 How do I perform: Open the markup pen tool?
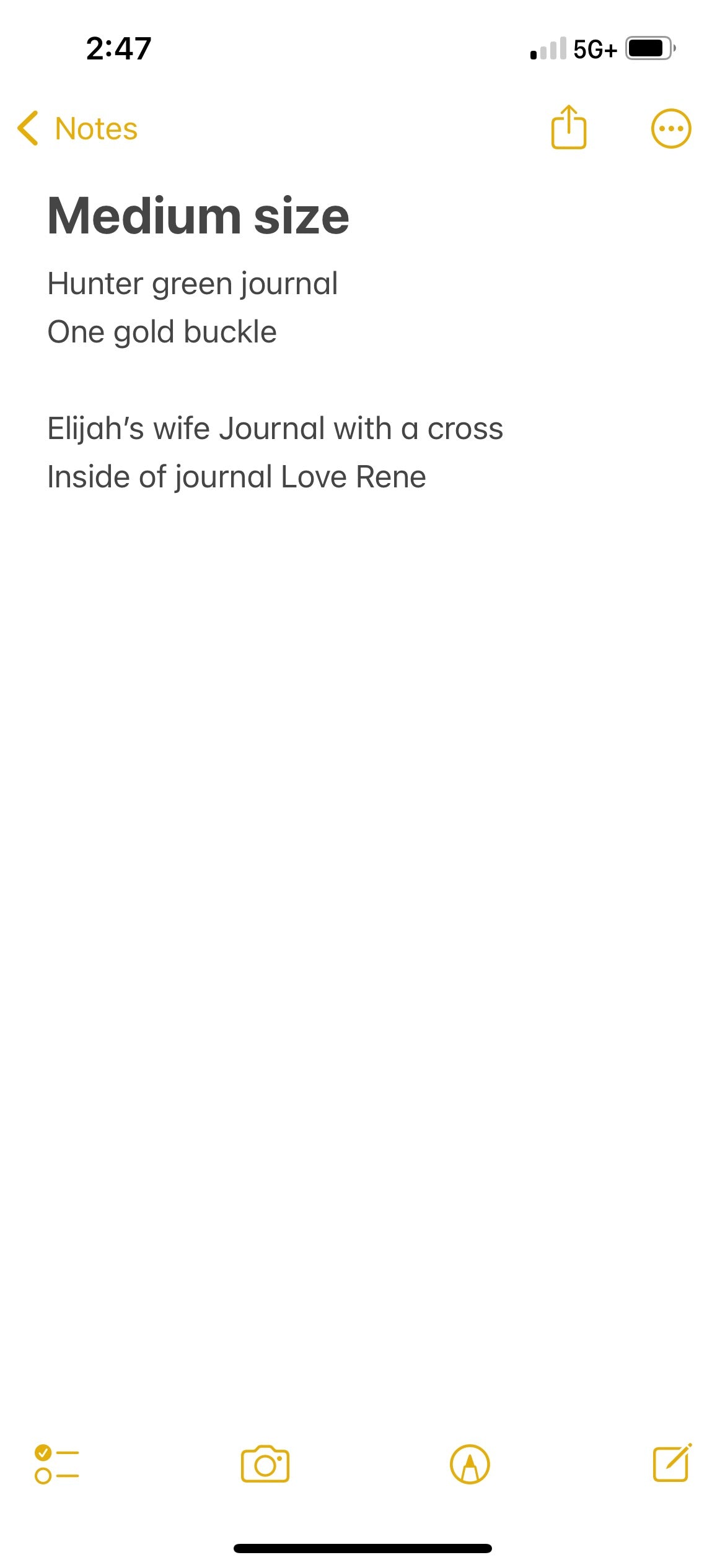tap(469, 1464)
